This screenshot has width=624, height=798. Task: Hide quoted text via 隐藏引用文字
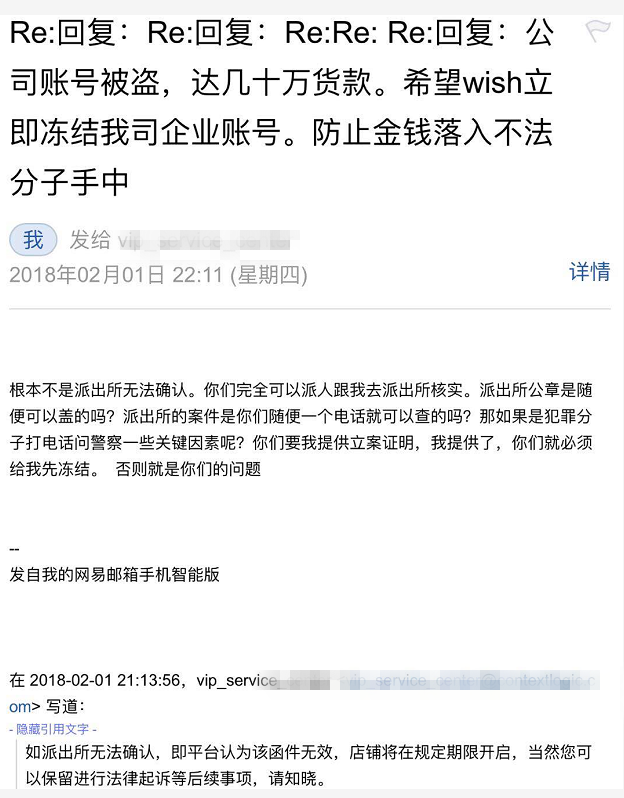[53, 730]
